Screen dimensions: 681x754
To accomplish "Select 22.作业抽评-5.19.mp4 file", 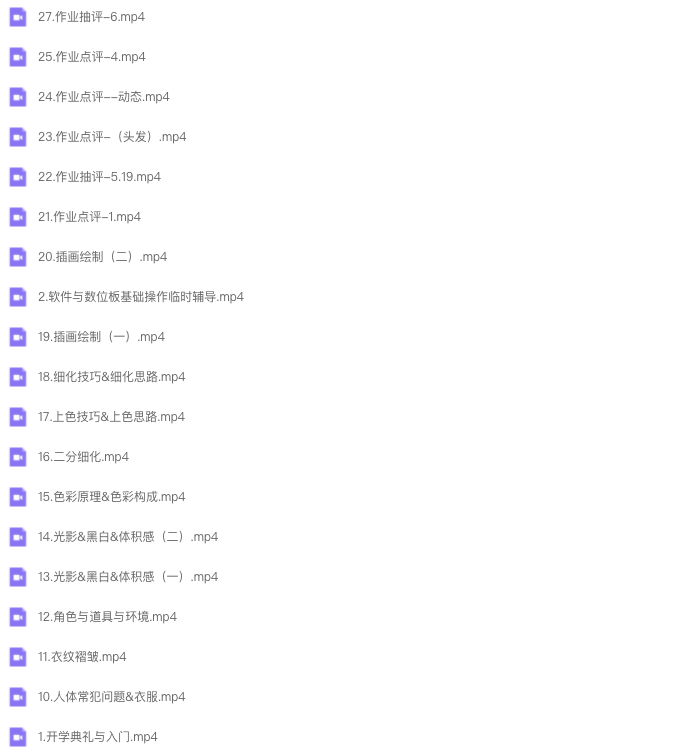I will 99,177.
